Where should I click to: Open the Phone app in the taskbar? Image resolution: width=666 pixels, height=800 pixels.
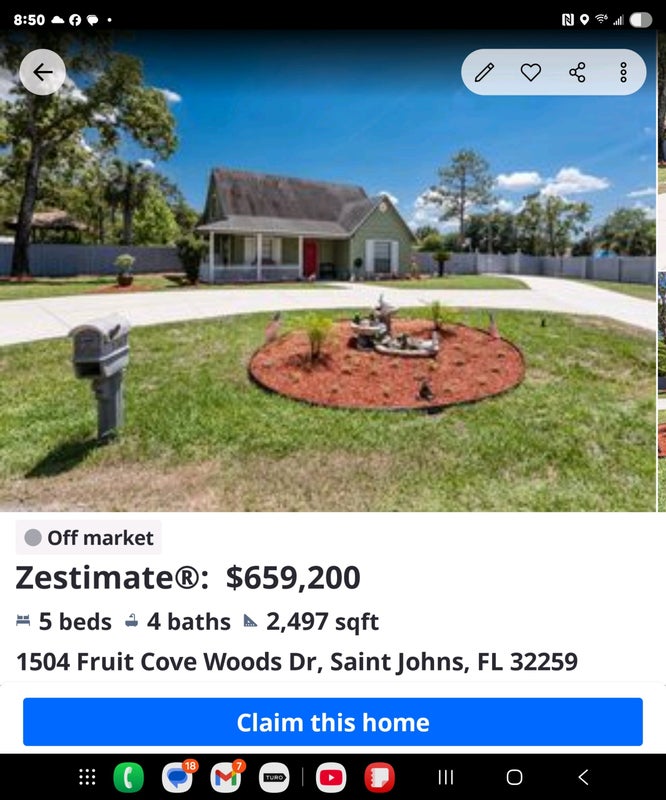tap(128, 777)
